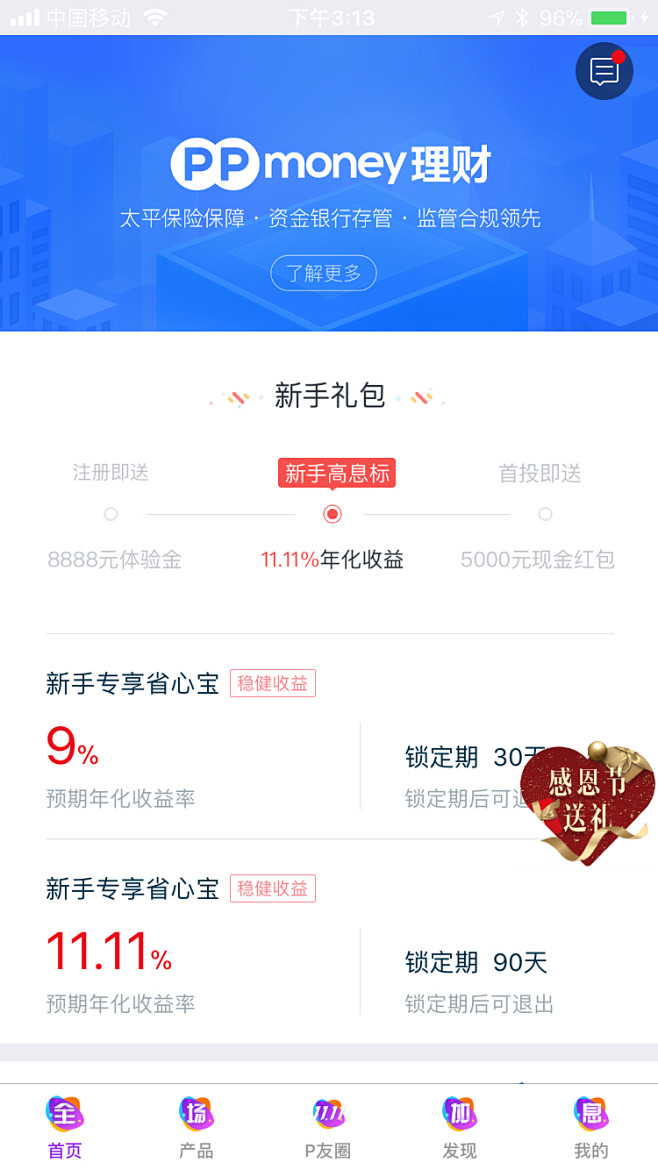The width and height of the screenshot is (658, 1170).
Task: Switch to the 首页 tab
Action: point(65,1127)
